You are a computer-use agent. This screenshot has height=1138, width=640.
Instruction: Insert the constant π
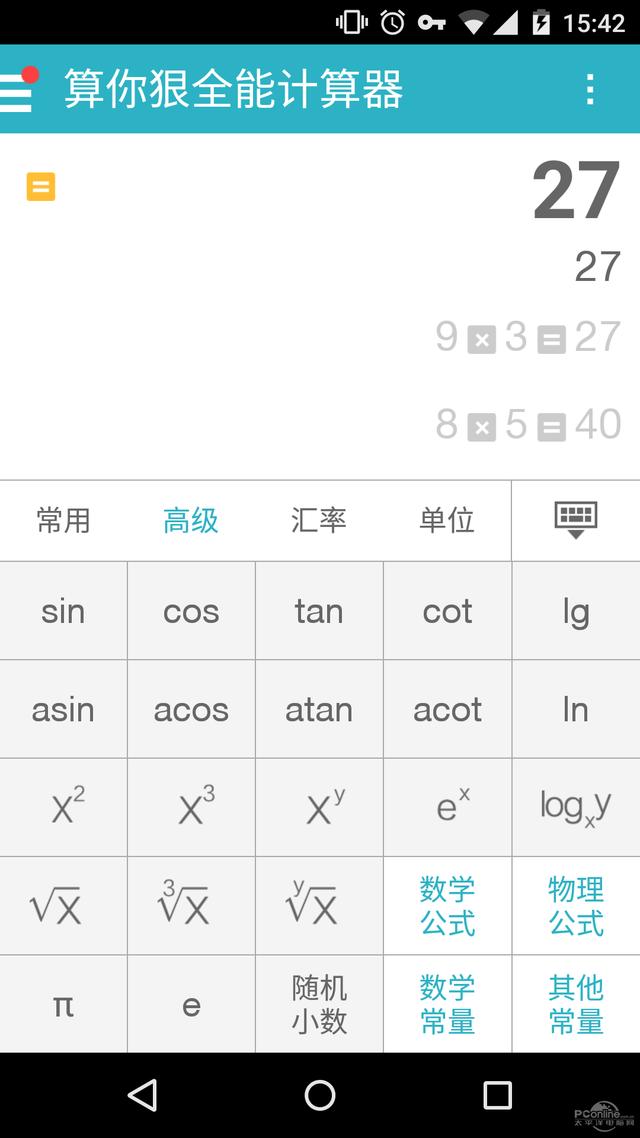(63, 1004)
